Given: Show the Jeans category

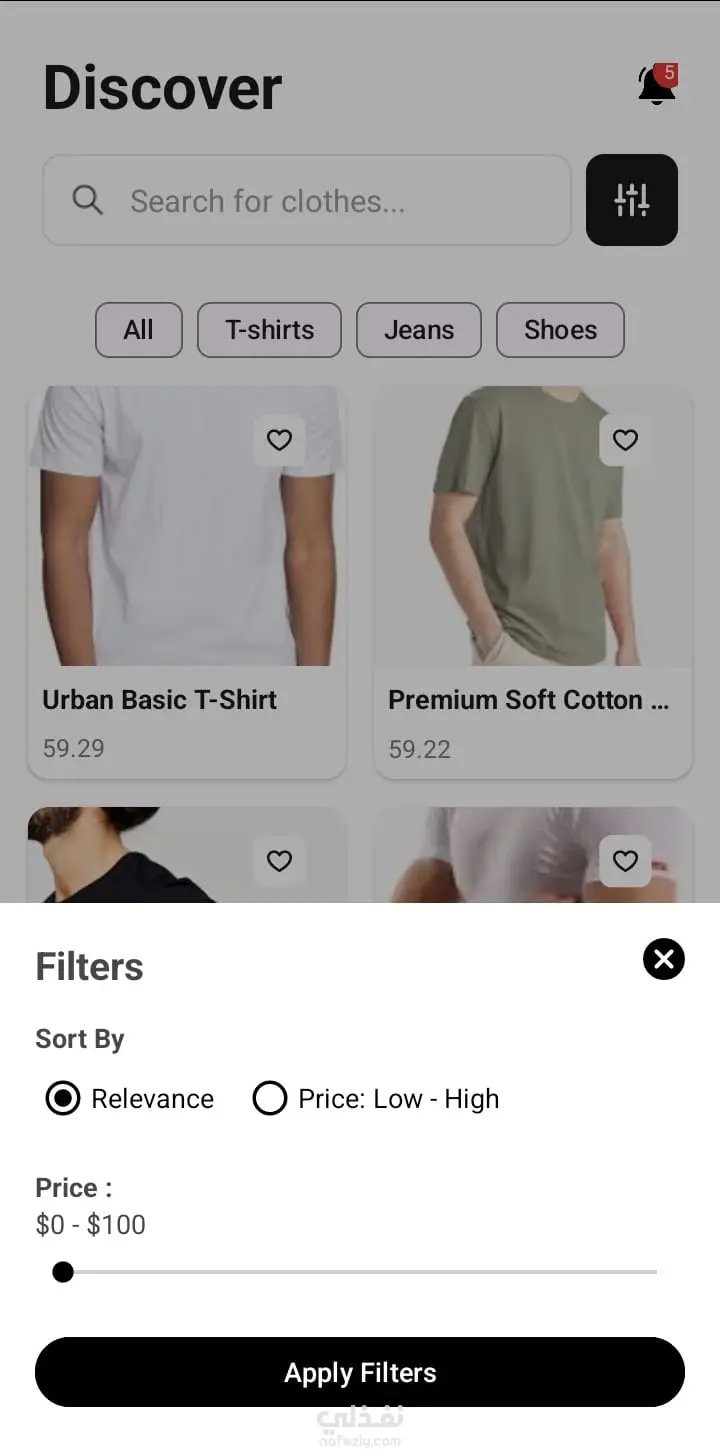Looking at the screenshot, I should point(419,330).
